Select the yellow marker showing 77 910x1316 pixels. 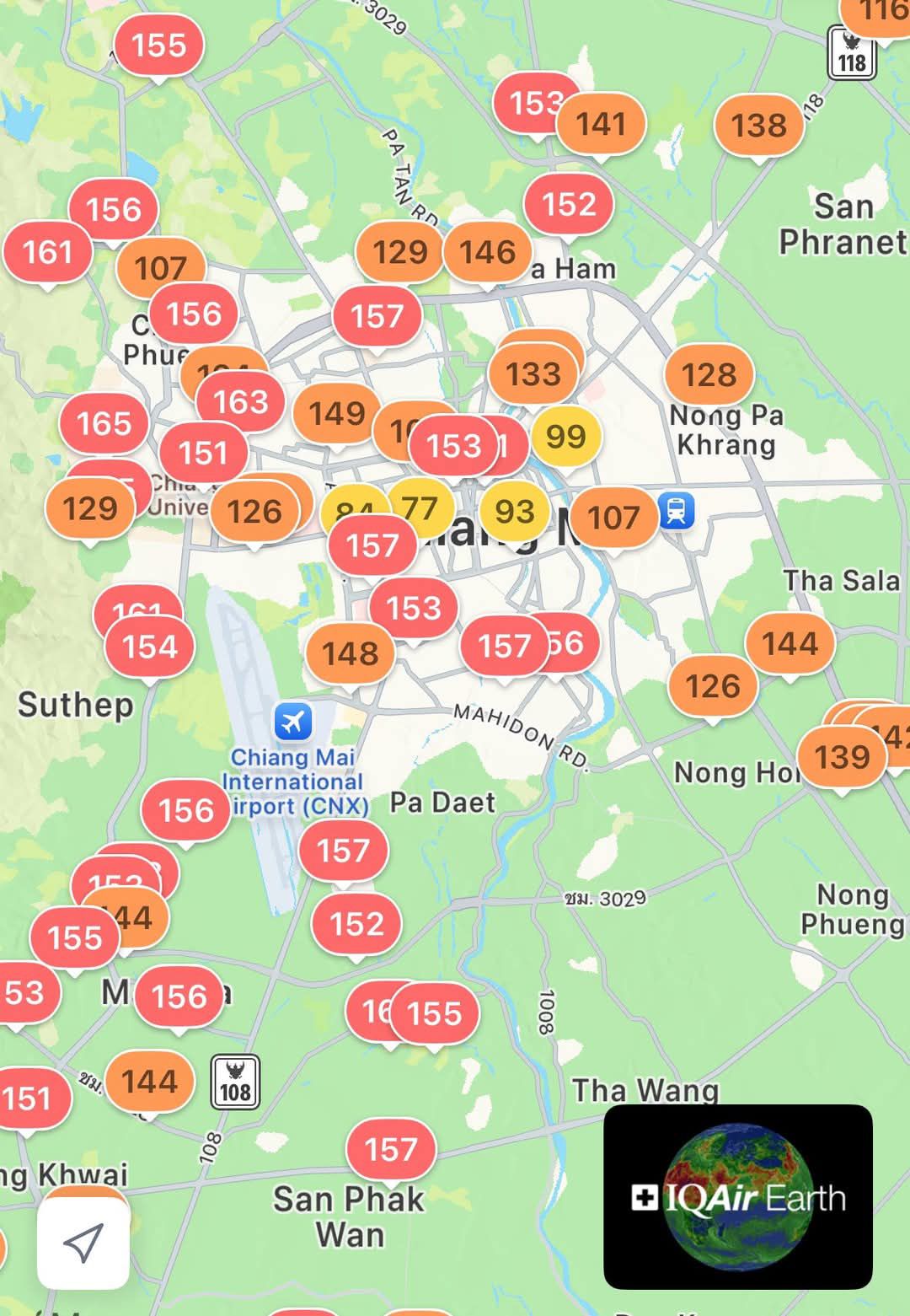tap(421, 507)
